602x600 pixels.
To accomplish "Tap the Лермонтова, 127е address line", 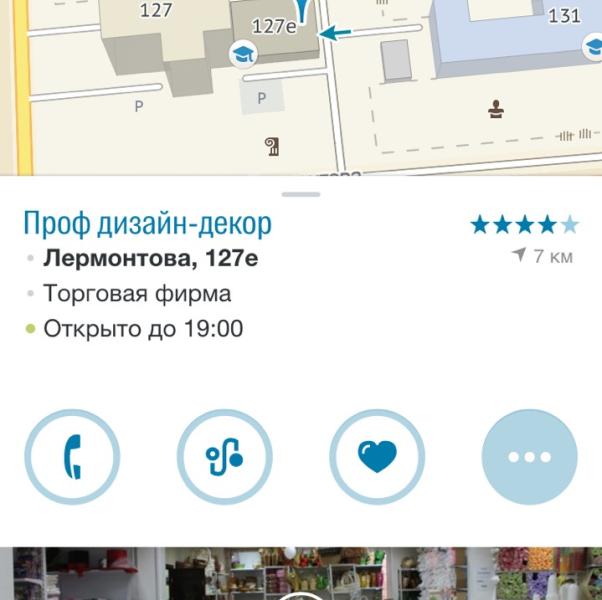I will [150, 258].
